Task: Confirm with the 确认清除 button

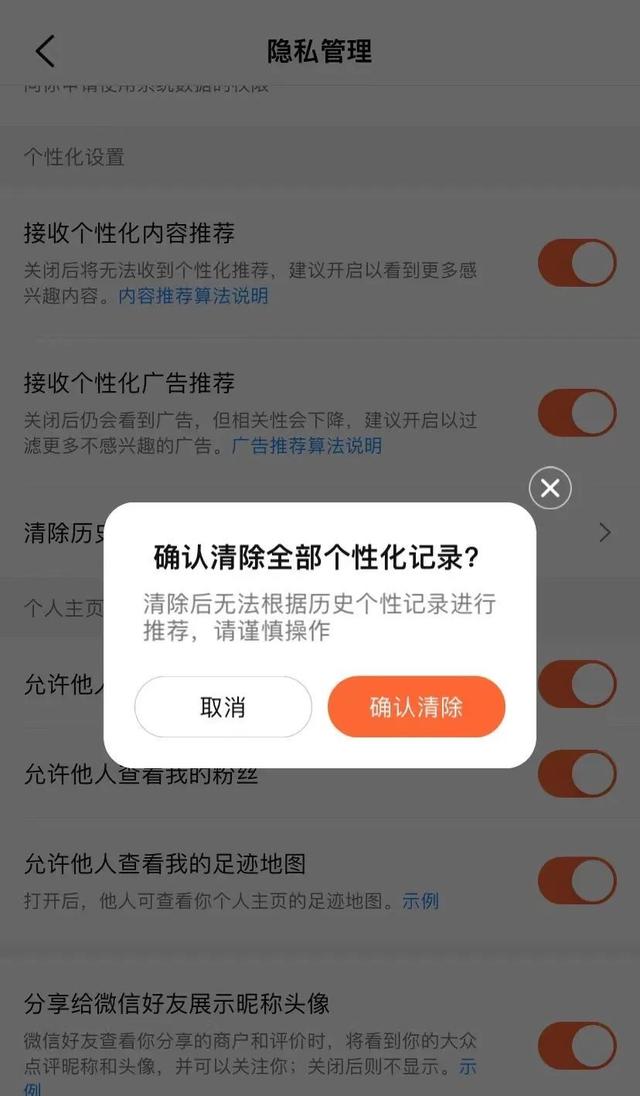Action: tap(416, 707)
